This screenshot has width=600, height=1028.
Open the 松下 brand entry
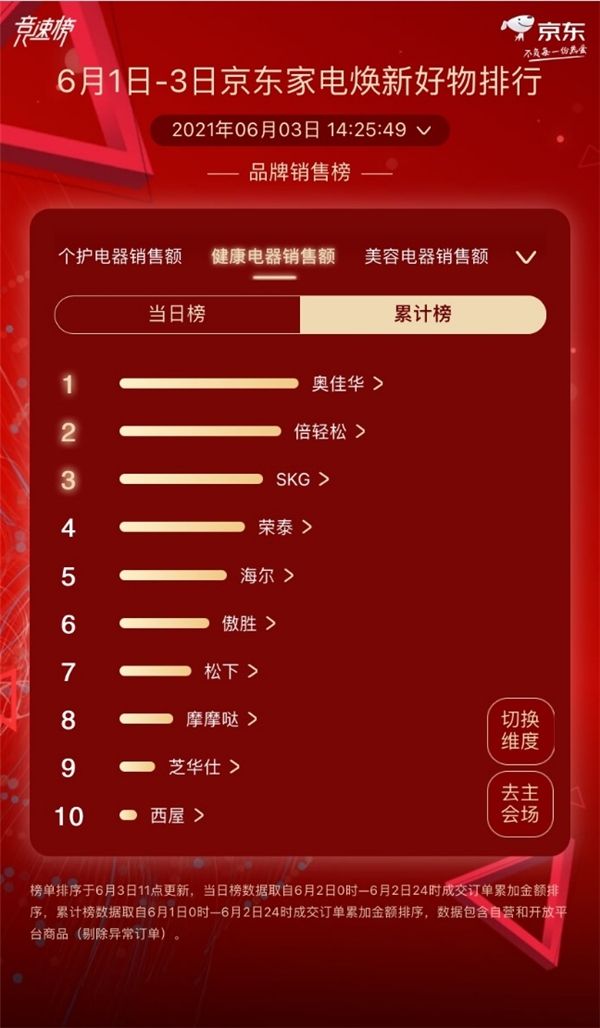[x=230, y=672]
